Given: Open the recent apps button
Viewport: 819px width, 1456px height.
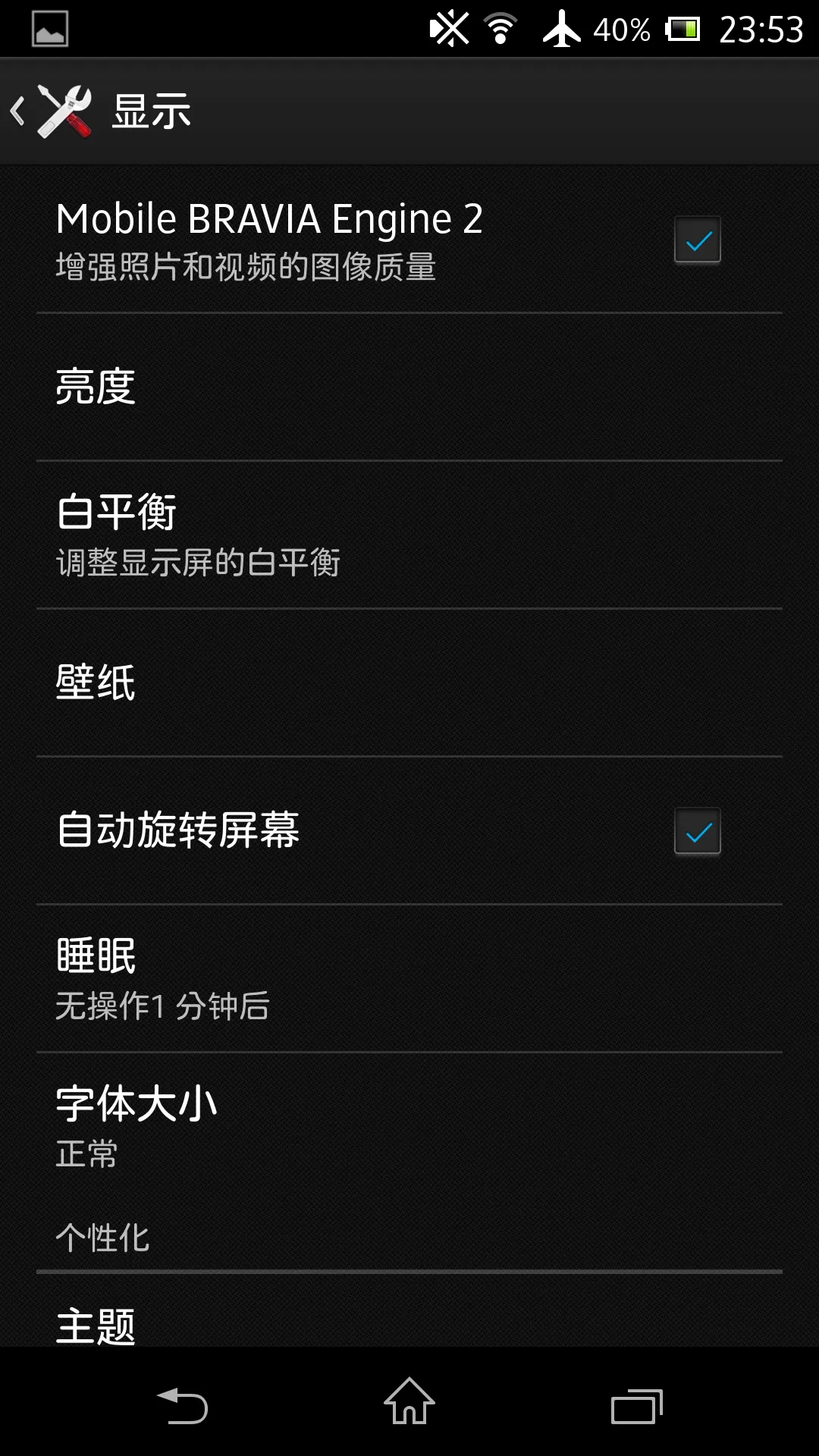Looking at the screenshot, I should point(637,1406).
